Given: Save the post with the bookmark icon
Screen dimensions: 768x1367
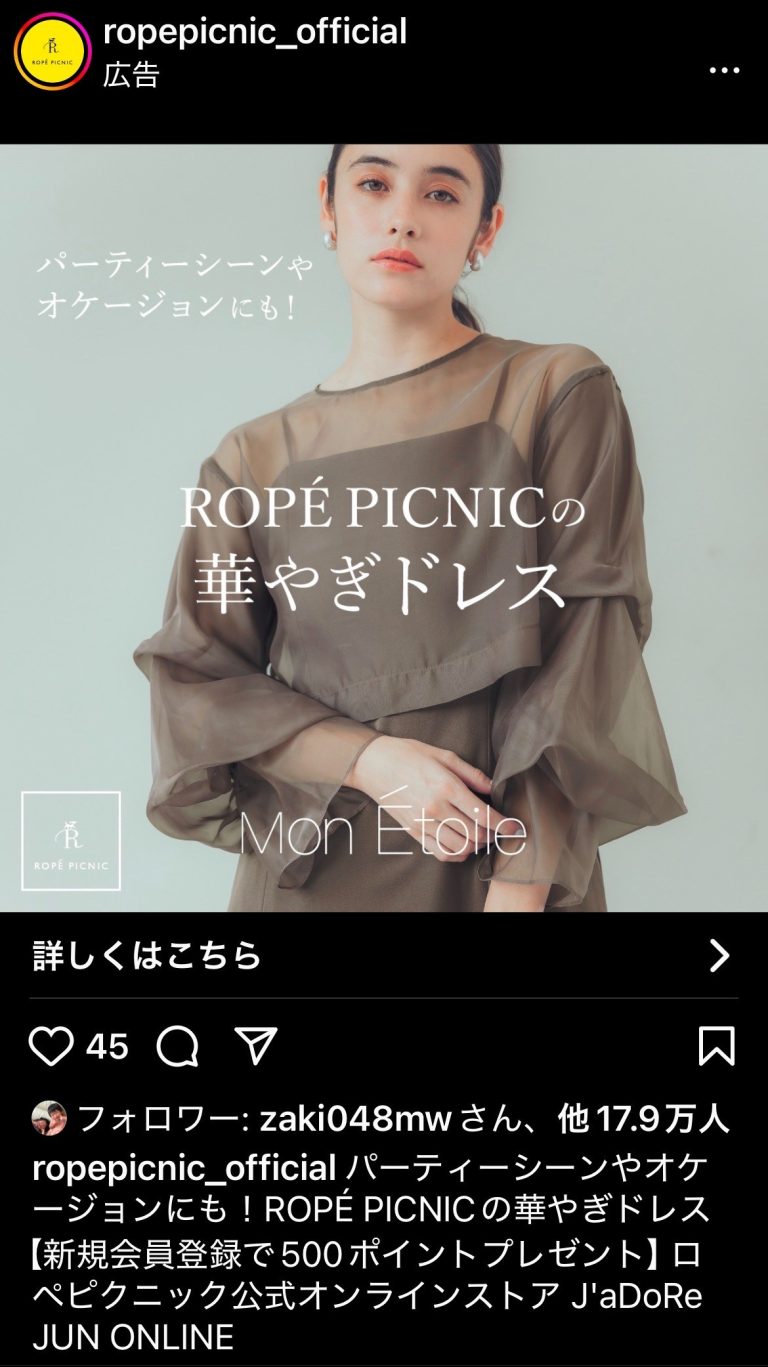Looking at the screenshot, I should 716,1045.
